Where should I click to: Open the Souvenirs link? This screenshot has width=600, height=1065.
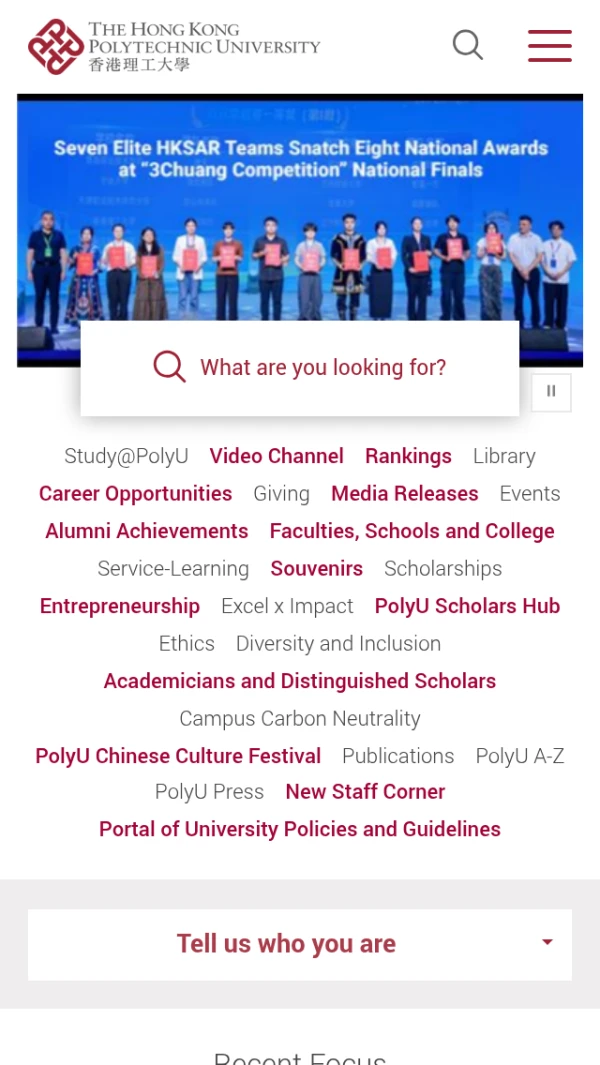point(317,568)
